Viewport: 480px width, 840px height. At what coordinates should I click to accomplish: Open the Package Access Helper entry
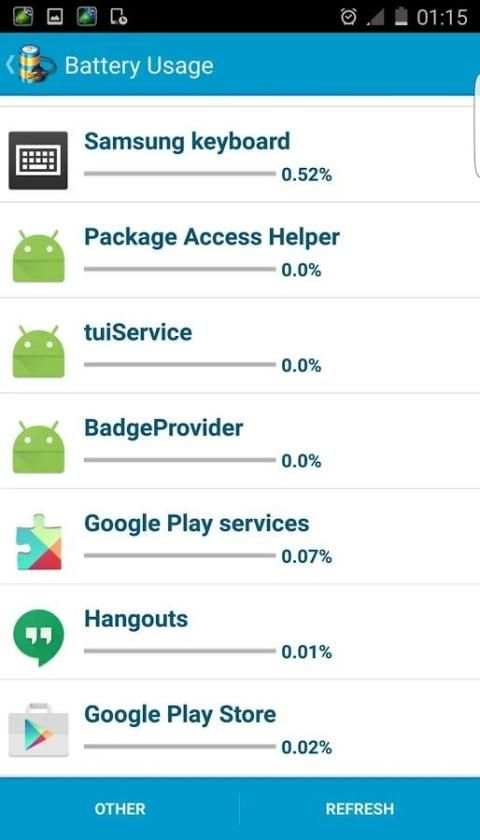coord(240,250)
